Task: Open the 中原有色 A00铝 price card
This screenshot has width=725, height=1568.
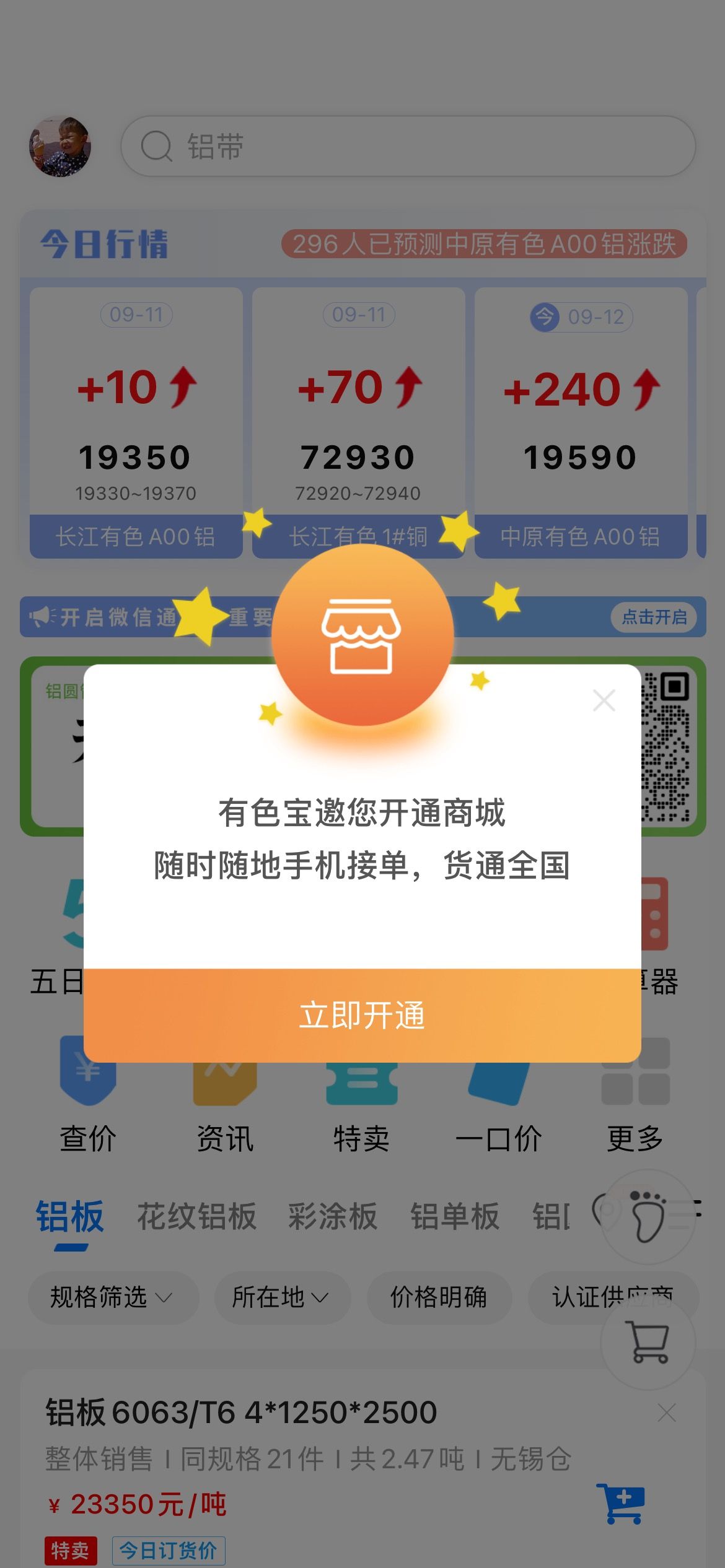Action: tap(581, 423)
